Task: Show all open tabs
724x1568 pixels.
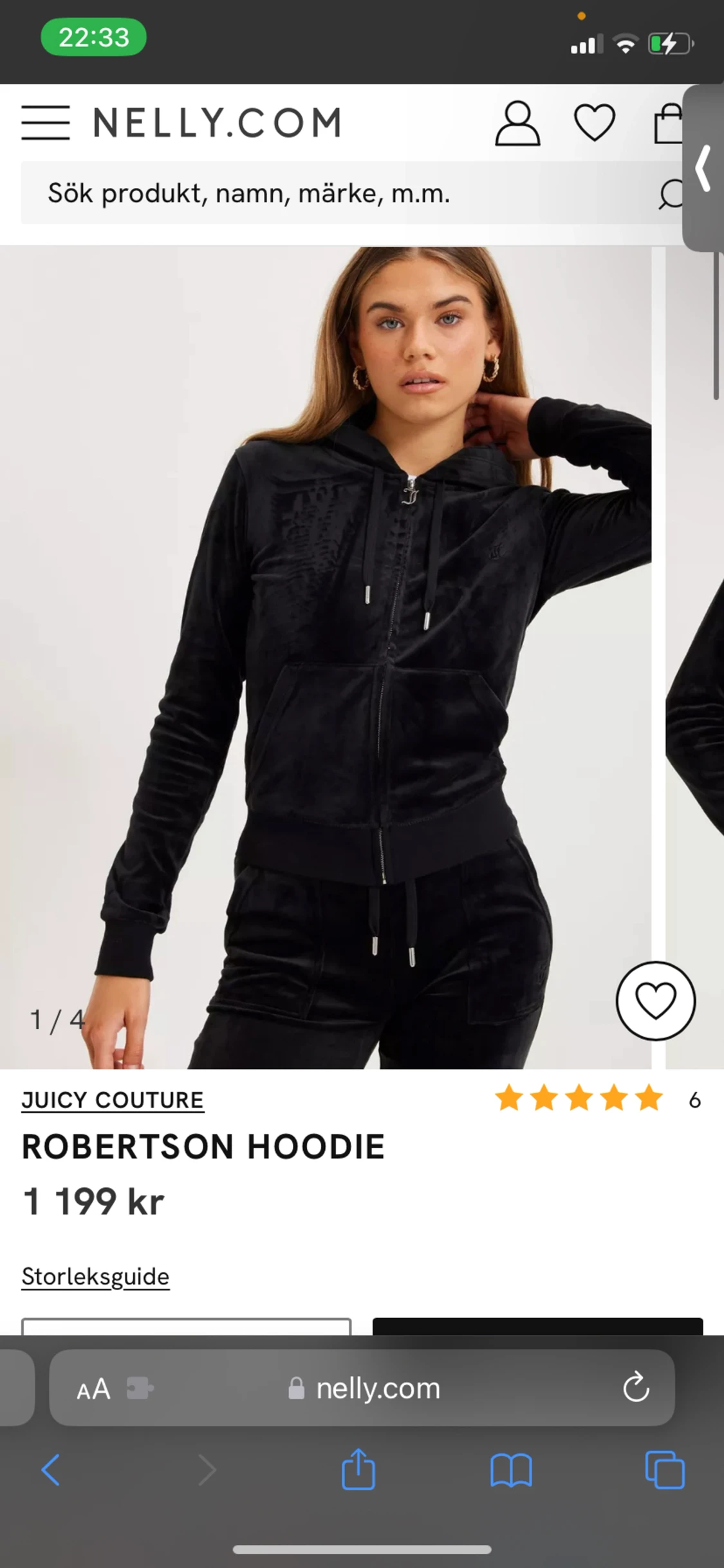Action: 664,1470
